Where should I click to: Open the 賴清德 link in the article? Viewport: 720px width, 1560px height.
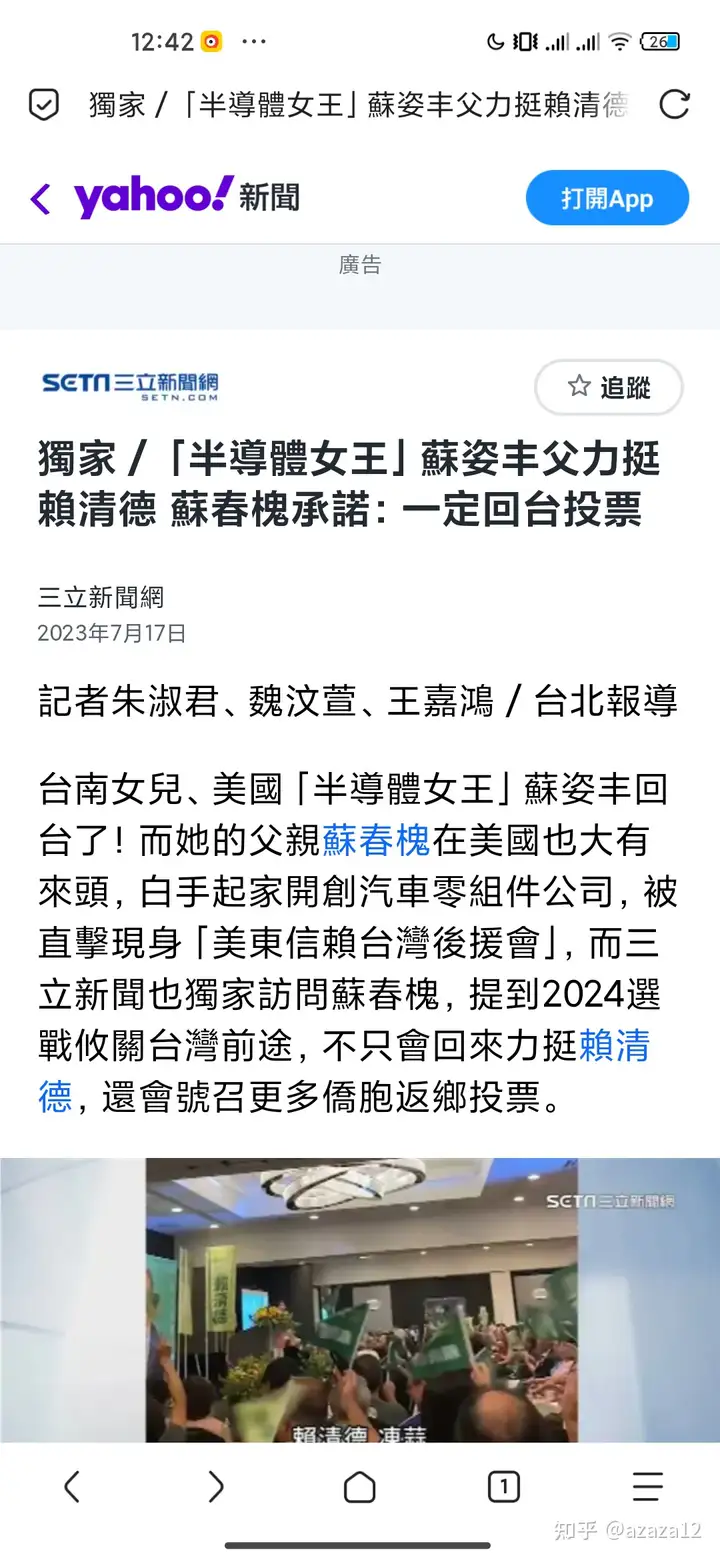coord(615,1047)
